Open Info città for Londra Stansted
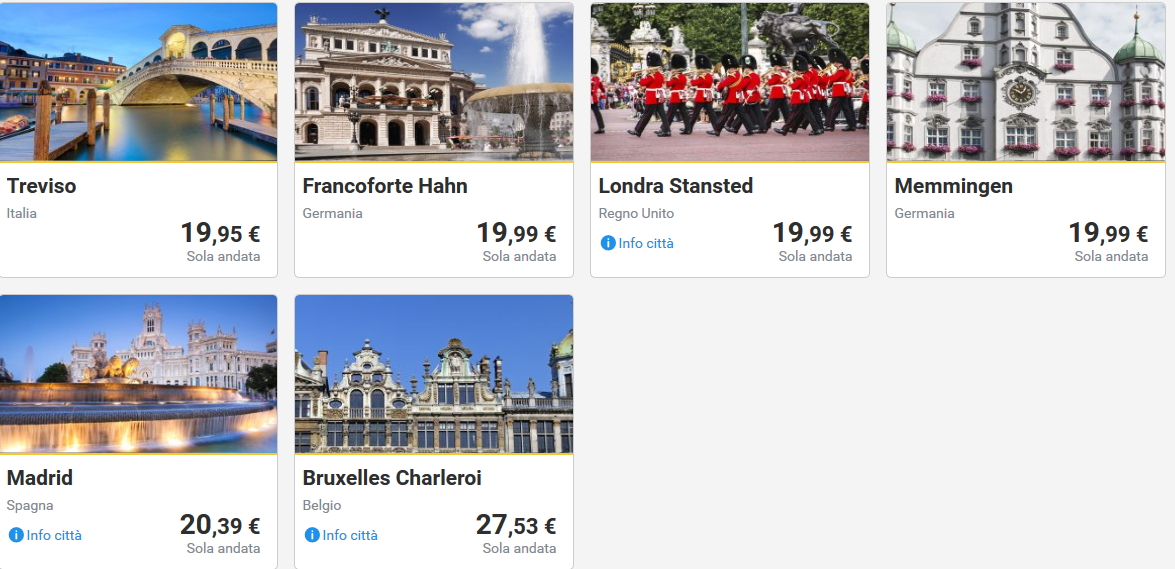The width and height of the screenshot is (1175, 569). (638, 243)
